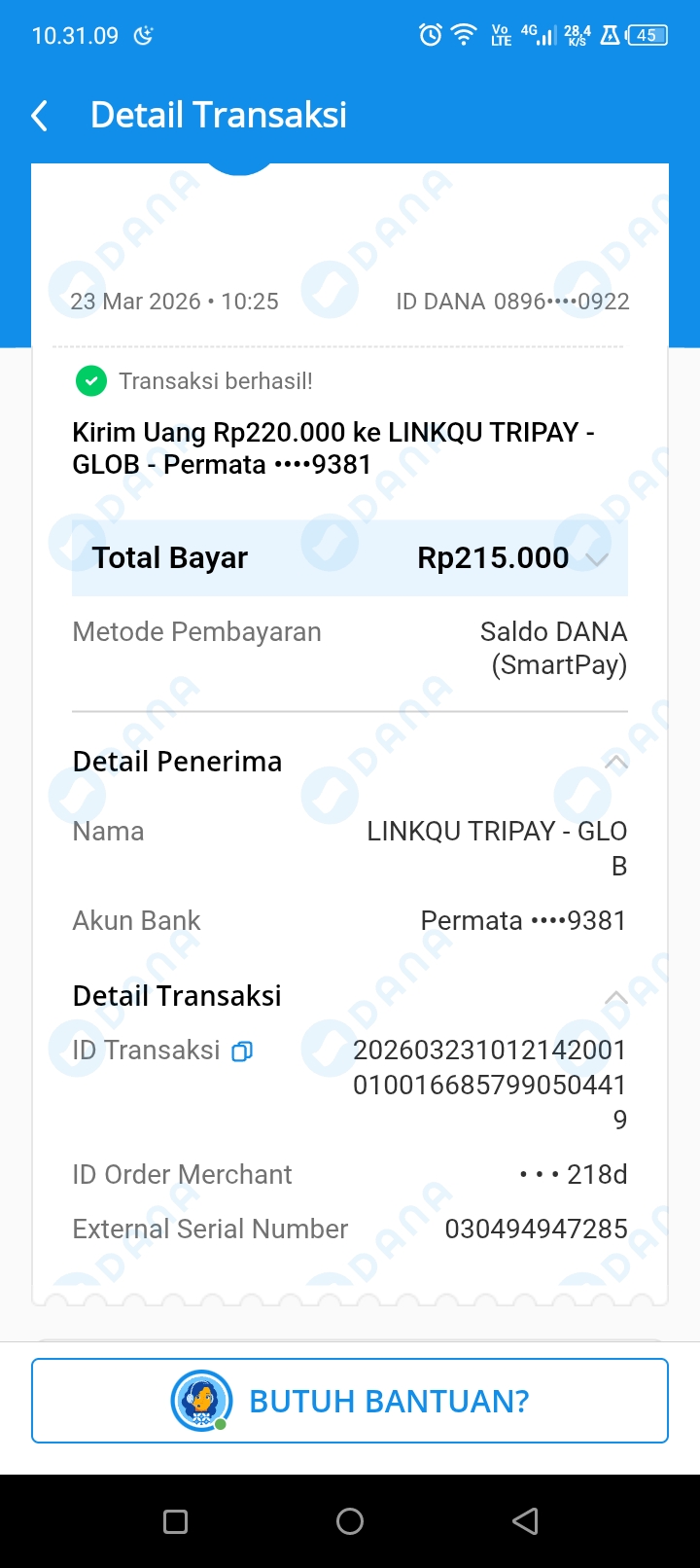
Task: Expand the Total Bayar breakdown
Action: pos(597,558)
